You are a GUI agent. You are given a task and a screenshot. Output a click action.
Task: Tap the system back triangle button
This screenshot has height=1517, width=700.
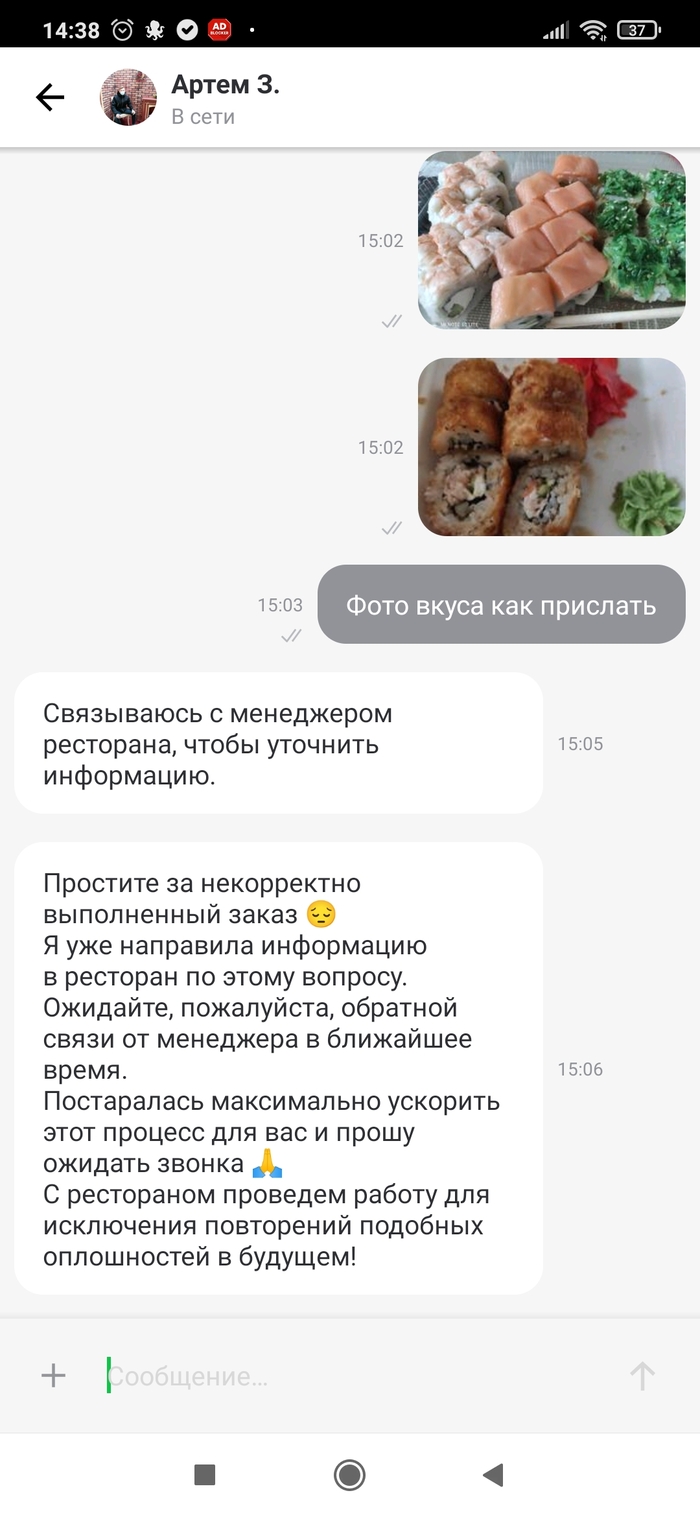[492, 1474]
